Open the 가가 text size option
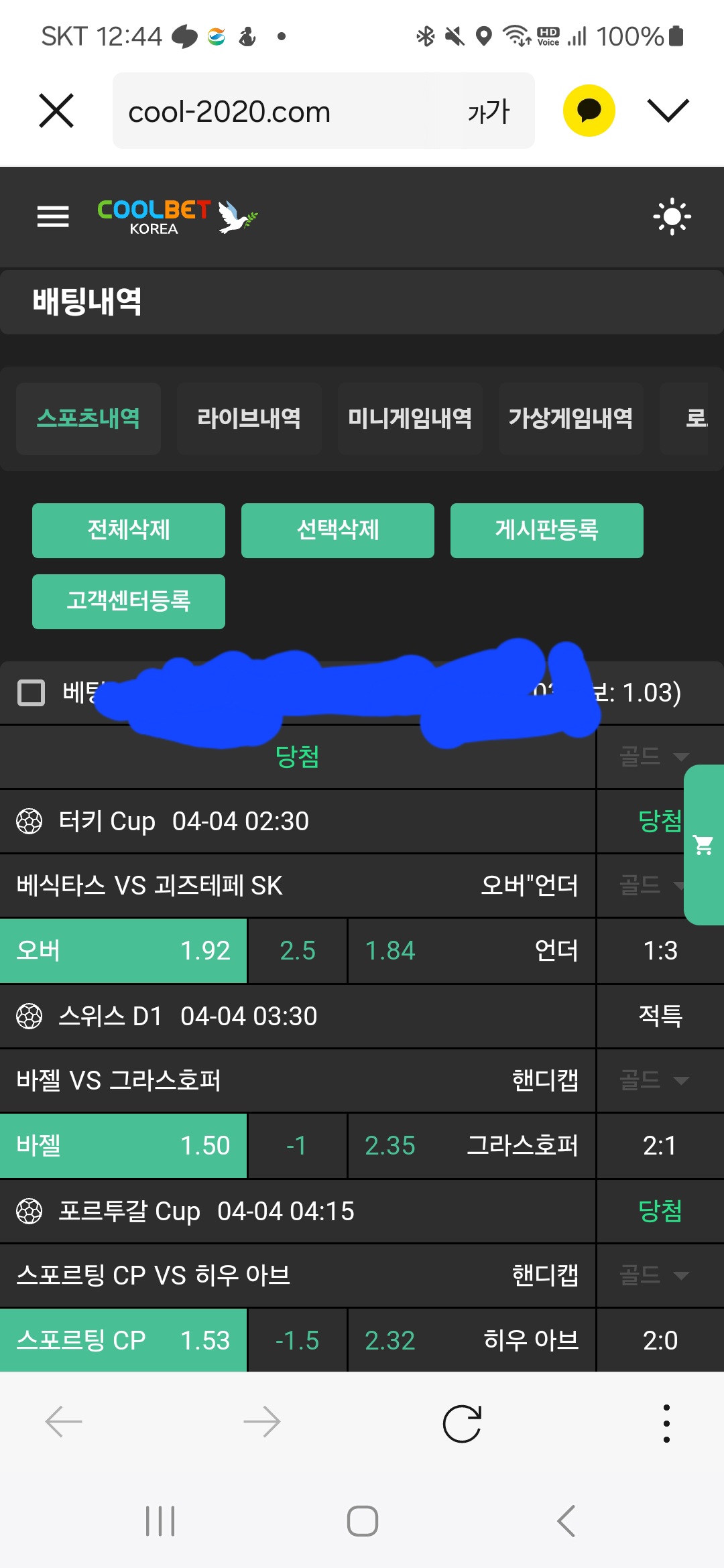724x1568 pixels. point(489,111)
